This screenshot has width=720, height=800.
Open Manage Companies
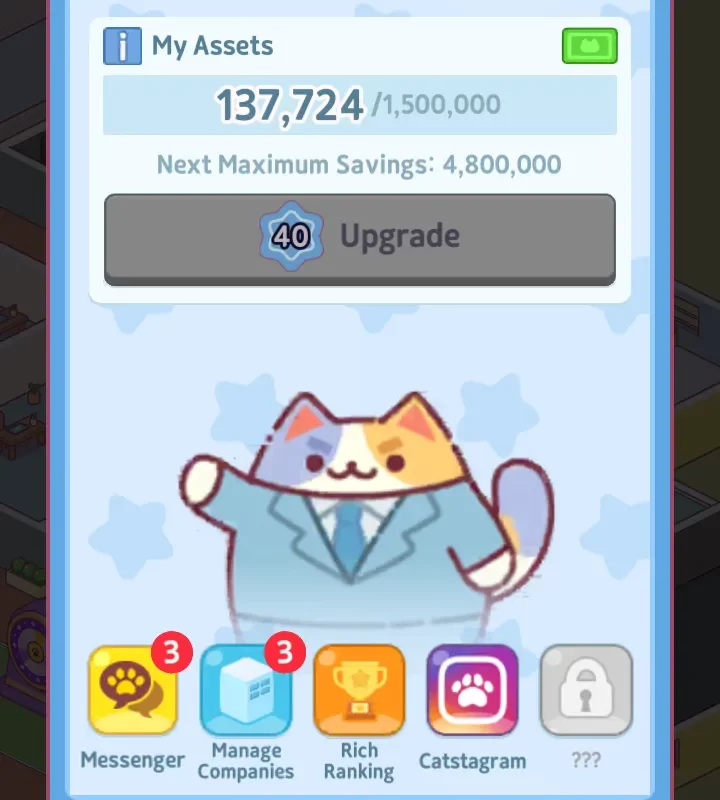[x=246, y=691]
